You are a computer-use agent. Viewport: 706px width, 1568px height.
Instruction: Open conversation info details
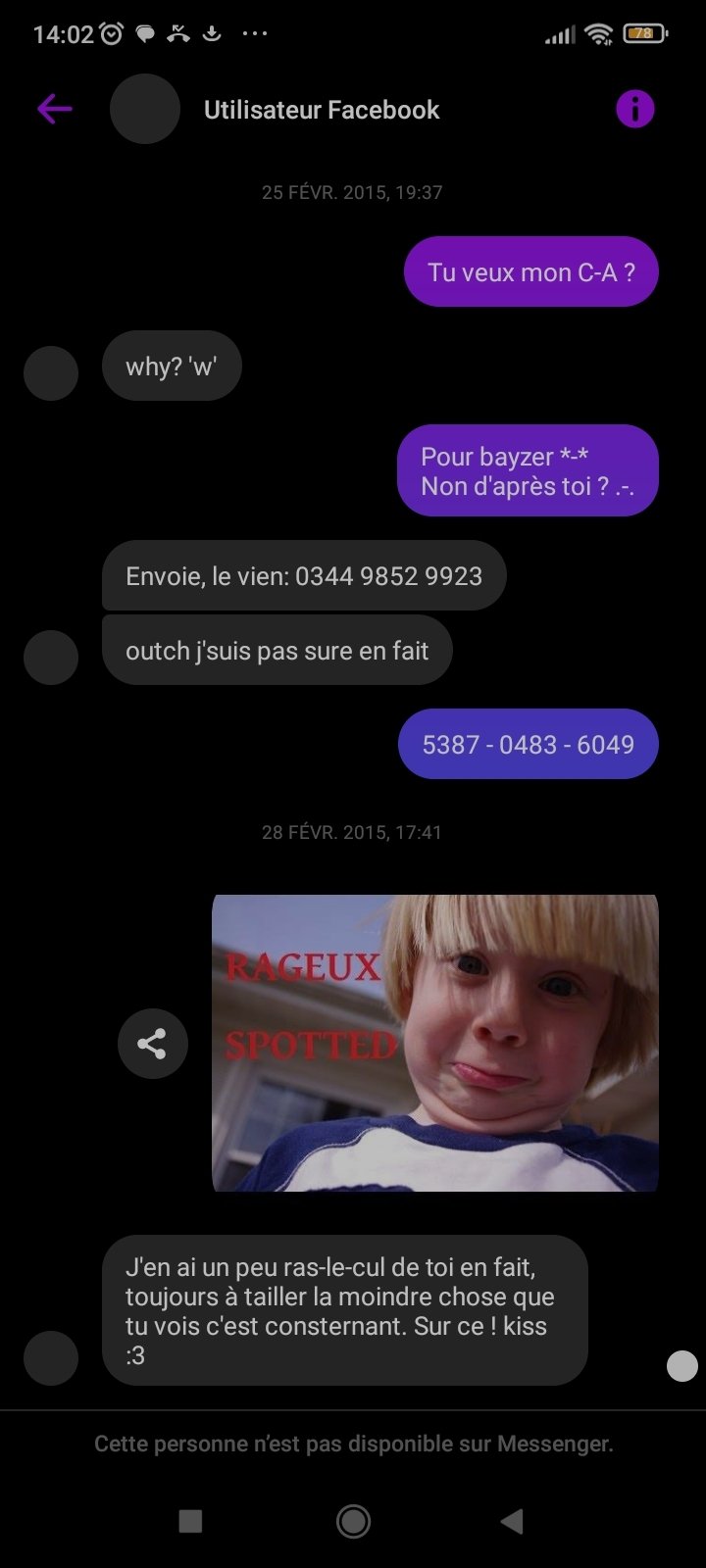click(x=634, y=109)
